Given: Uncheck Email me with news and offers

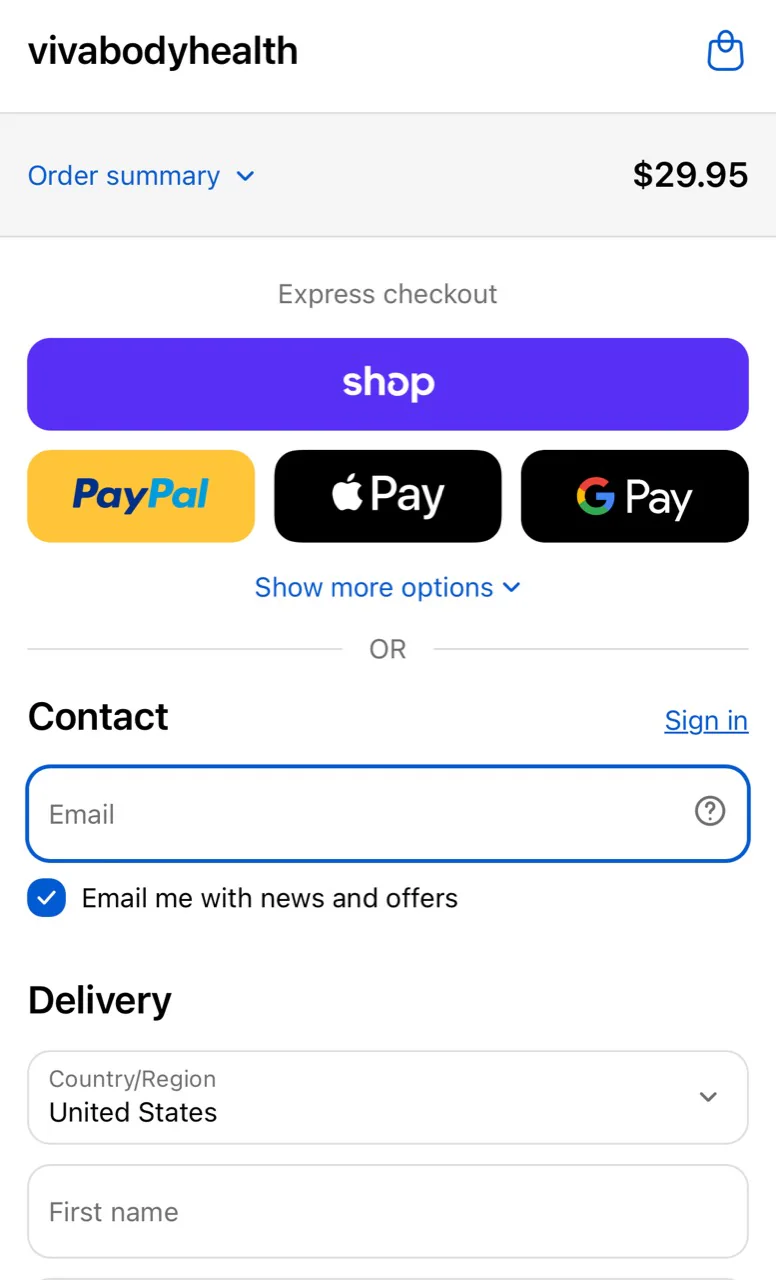Looking at the screenshot, I should click(47, 898).
